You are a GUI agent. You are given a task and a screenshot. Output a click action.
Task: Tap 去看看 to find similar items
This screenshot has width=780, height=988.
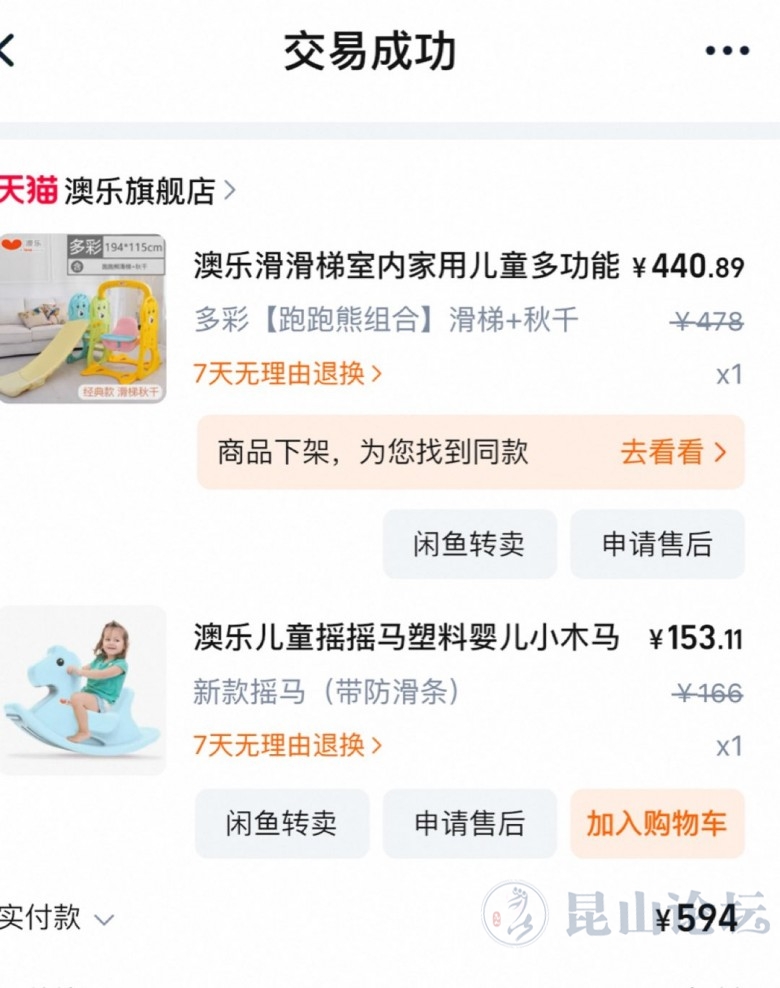pyautogui.click(x=672, y=452)
